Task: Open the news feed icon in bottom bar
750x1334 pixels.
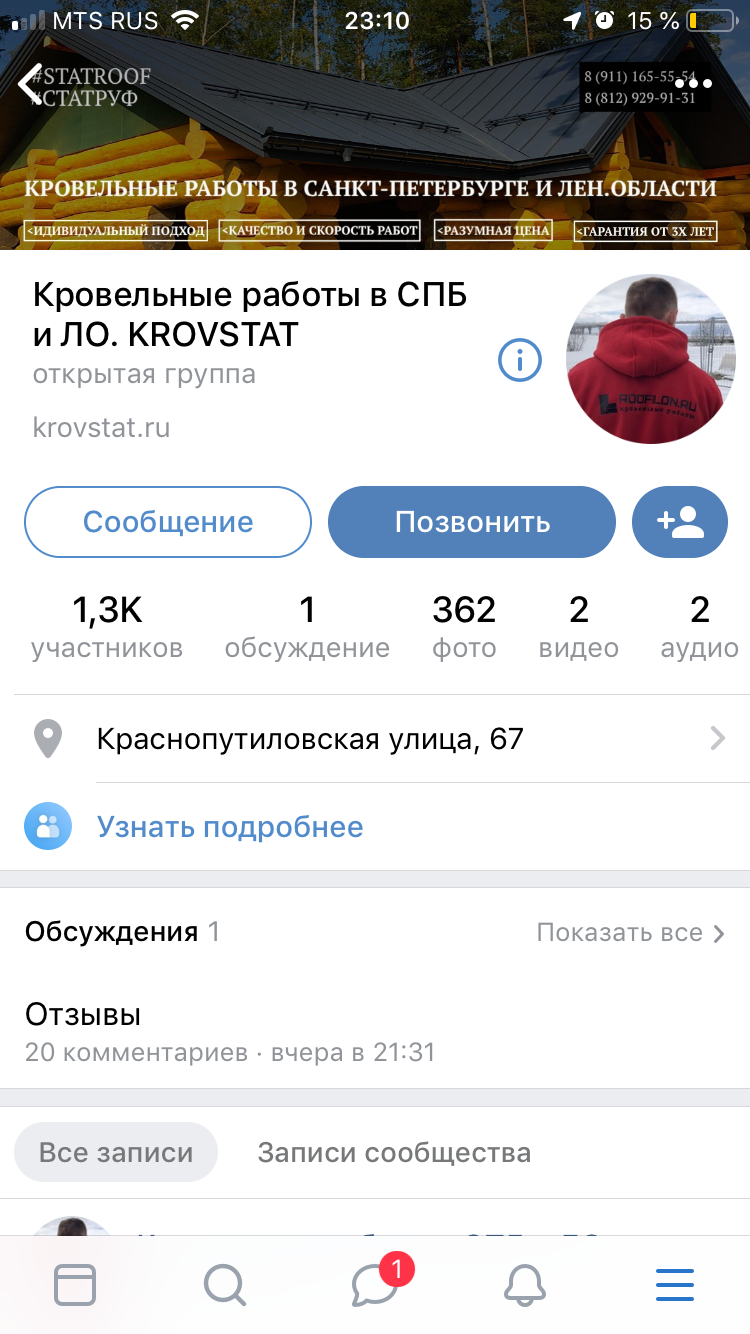Action: click(x=74, y=1285)
